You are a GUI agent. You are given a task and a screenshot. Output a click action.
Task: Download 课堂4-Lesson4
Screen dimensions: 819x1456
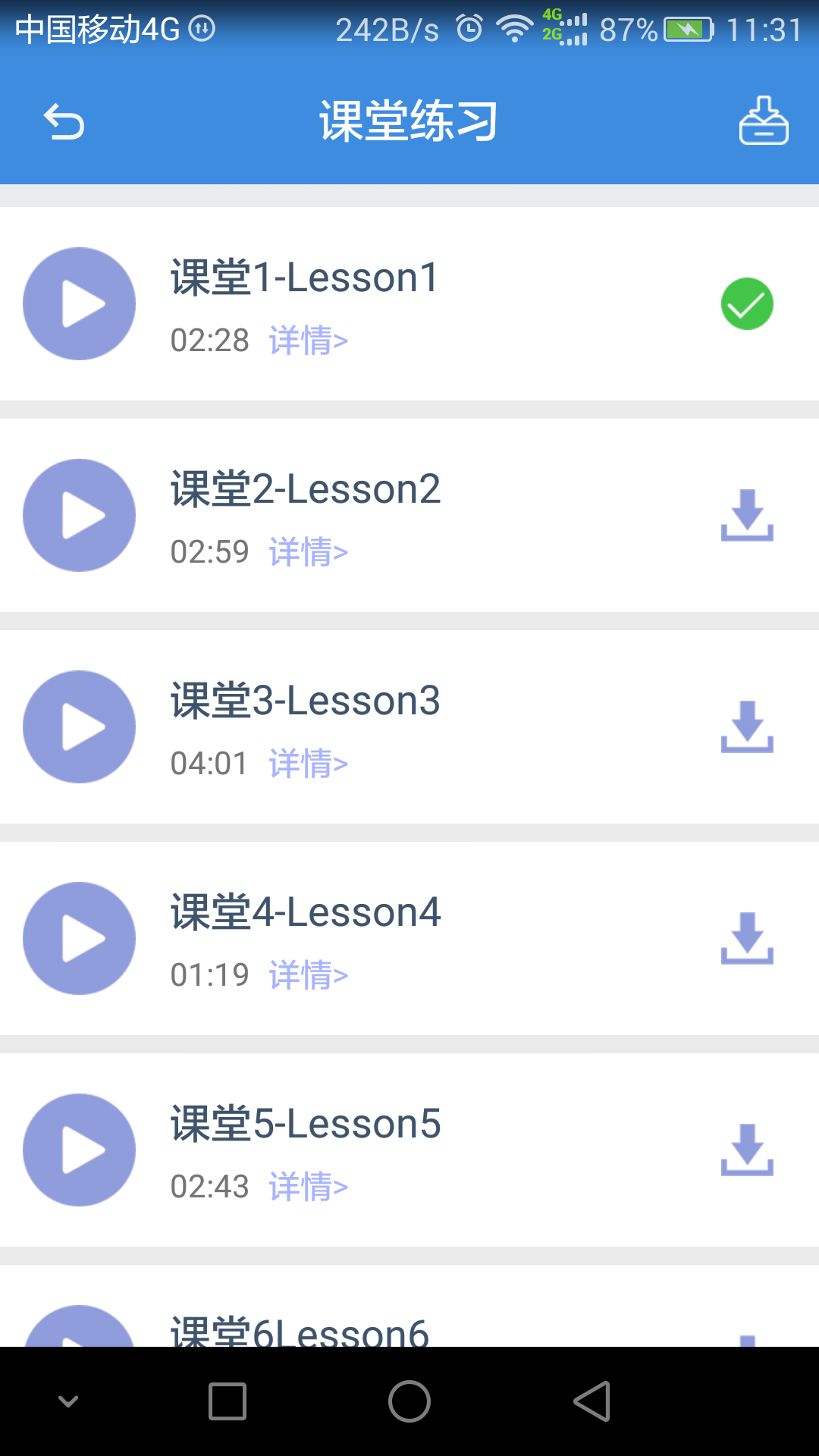click(747, 938)
